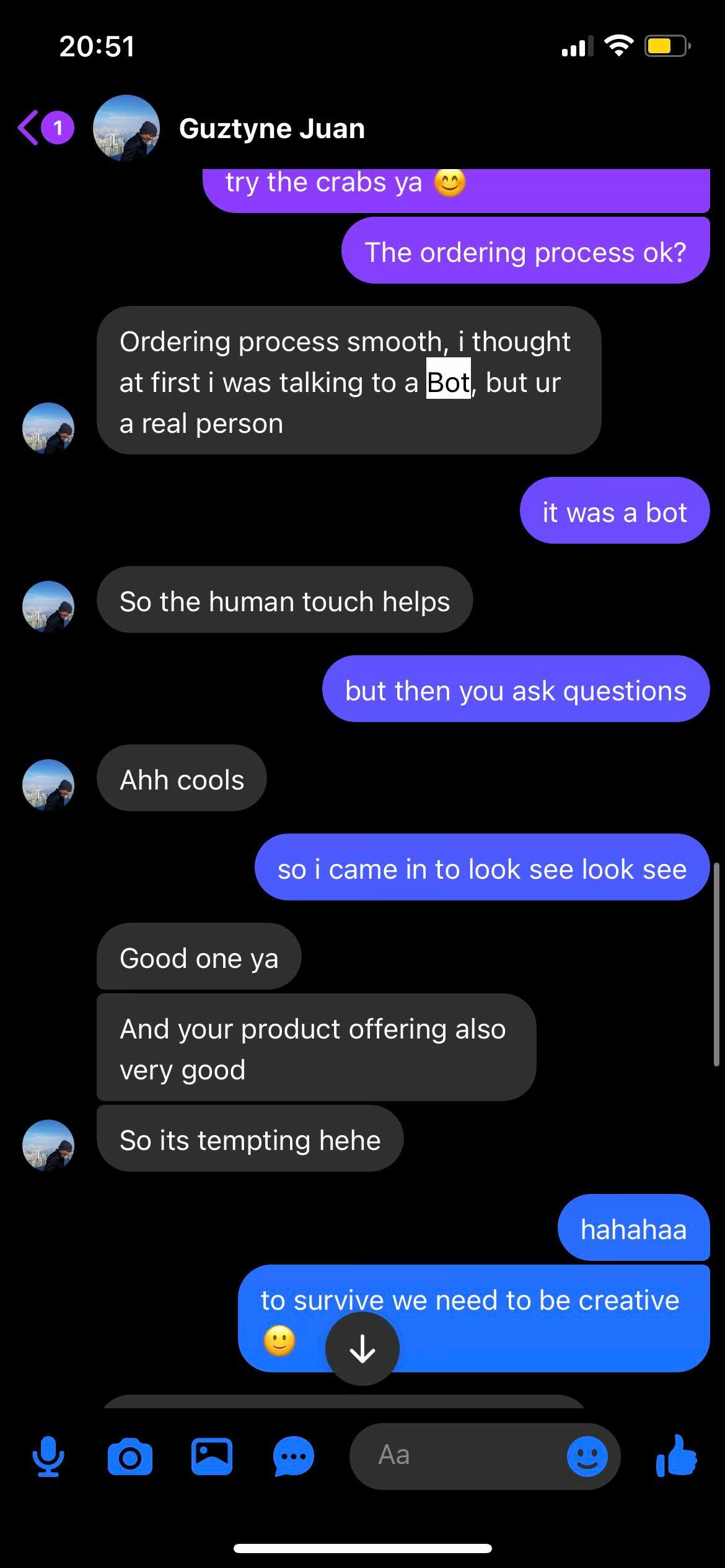Screen dimensions: 725x1568
Task: Jump to latest messages with down arrow
Action: [x=362, y=1349]
